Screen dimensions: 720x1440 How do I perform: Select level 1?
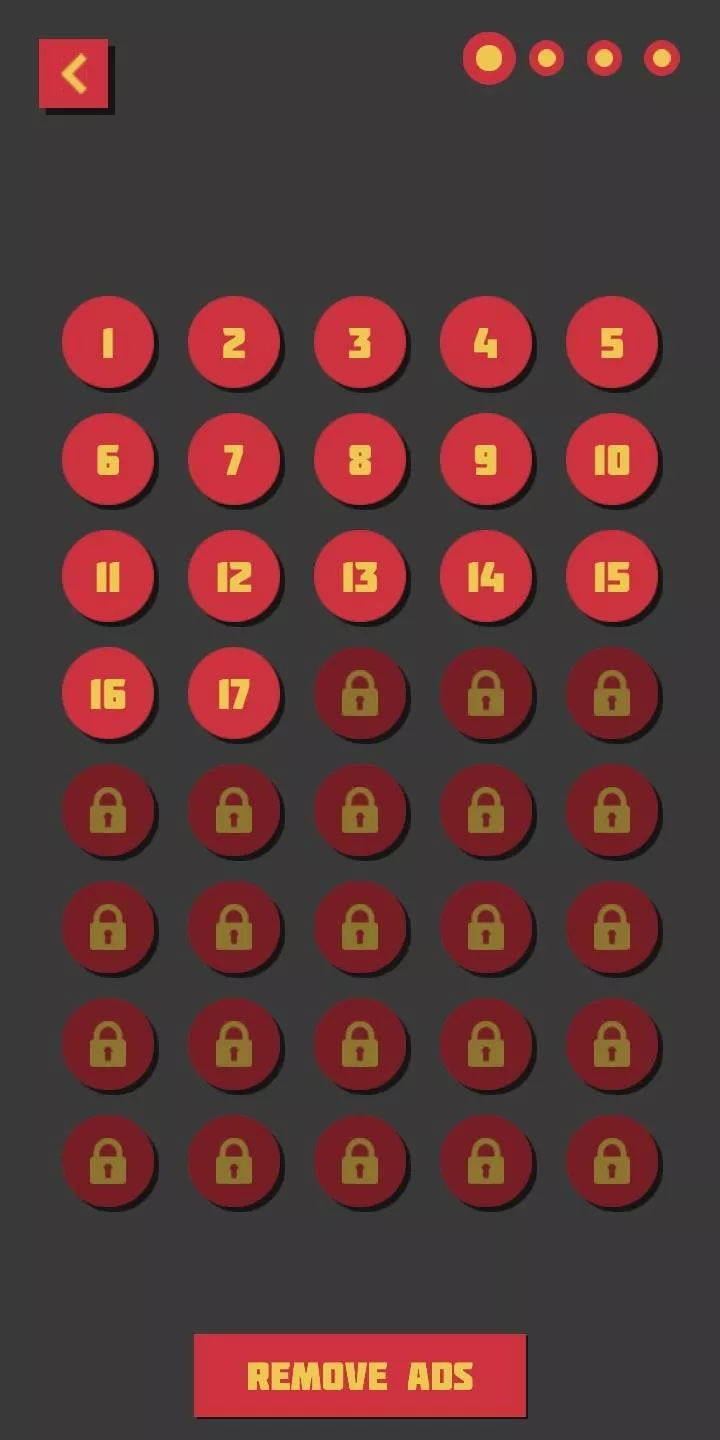click(108, 342)
